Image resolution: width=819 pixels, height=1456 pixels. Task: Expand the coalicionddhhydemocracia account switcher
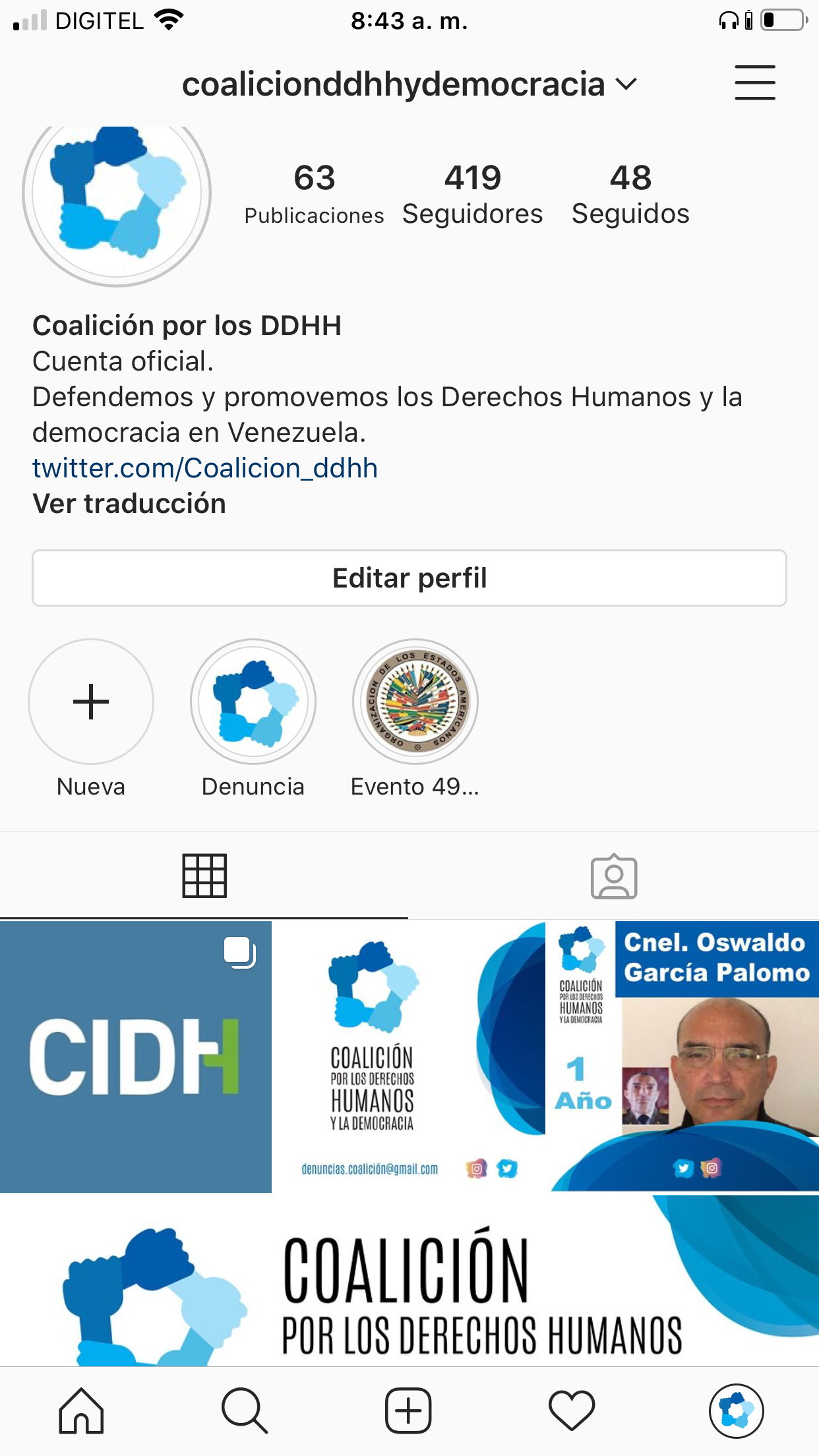point(409,84)
